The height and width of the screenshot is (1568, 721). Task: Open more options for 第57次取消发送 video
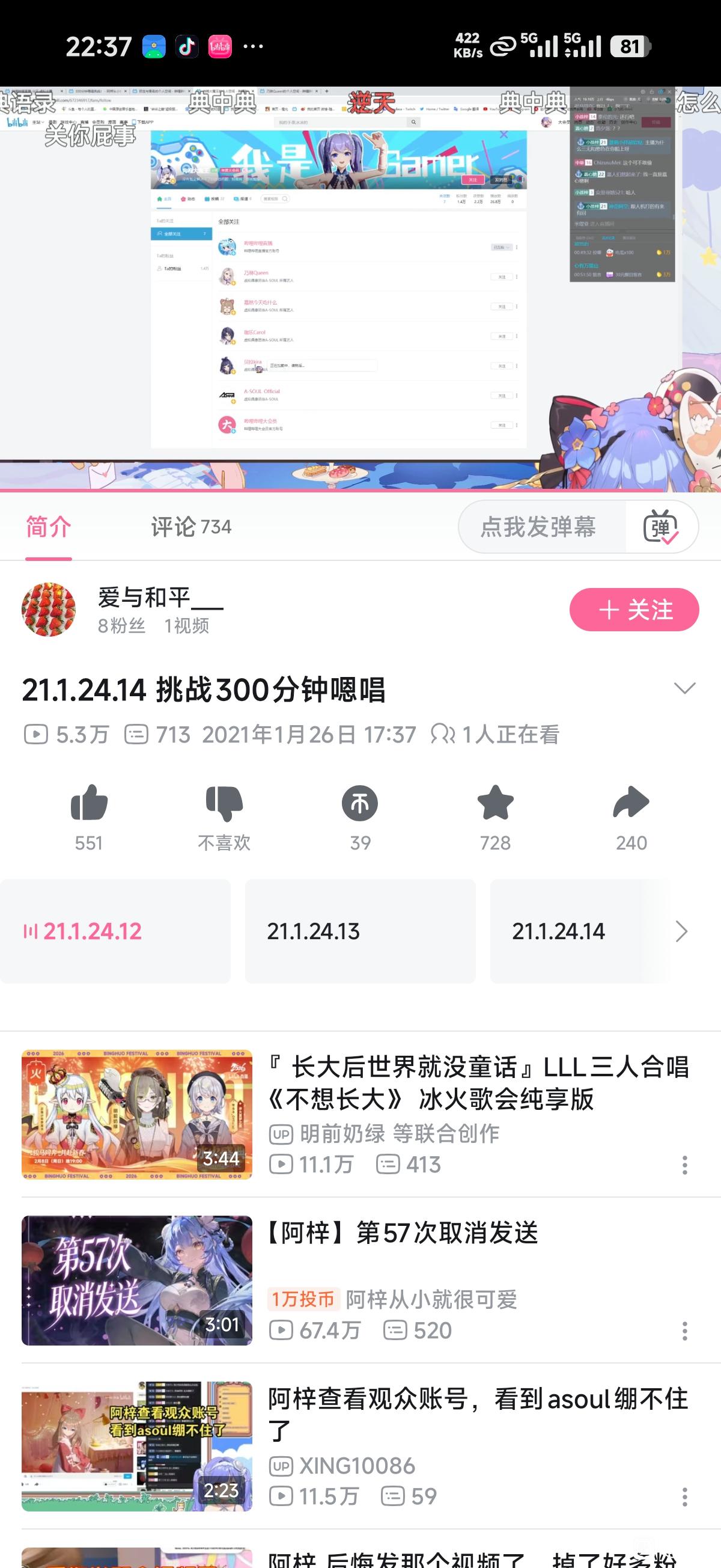pyautogui.click(x=684, y=1331)
